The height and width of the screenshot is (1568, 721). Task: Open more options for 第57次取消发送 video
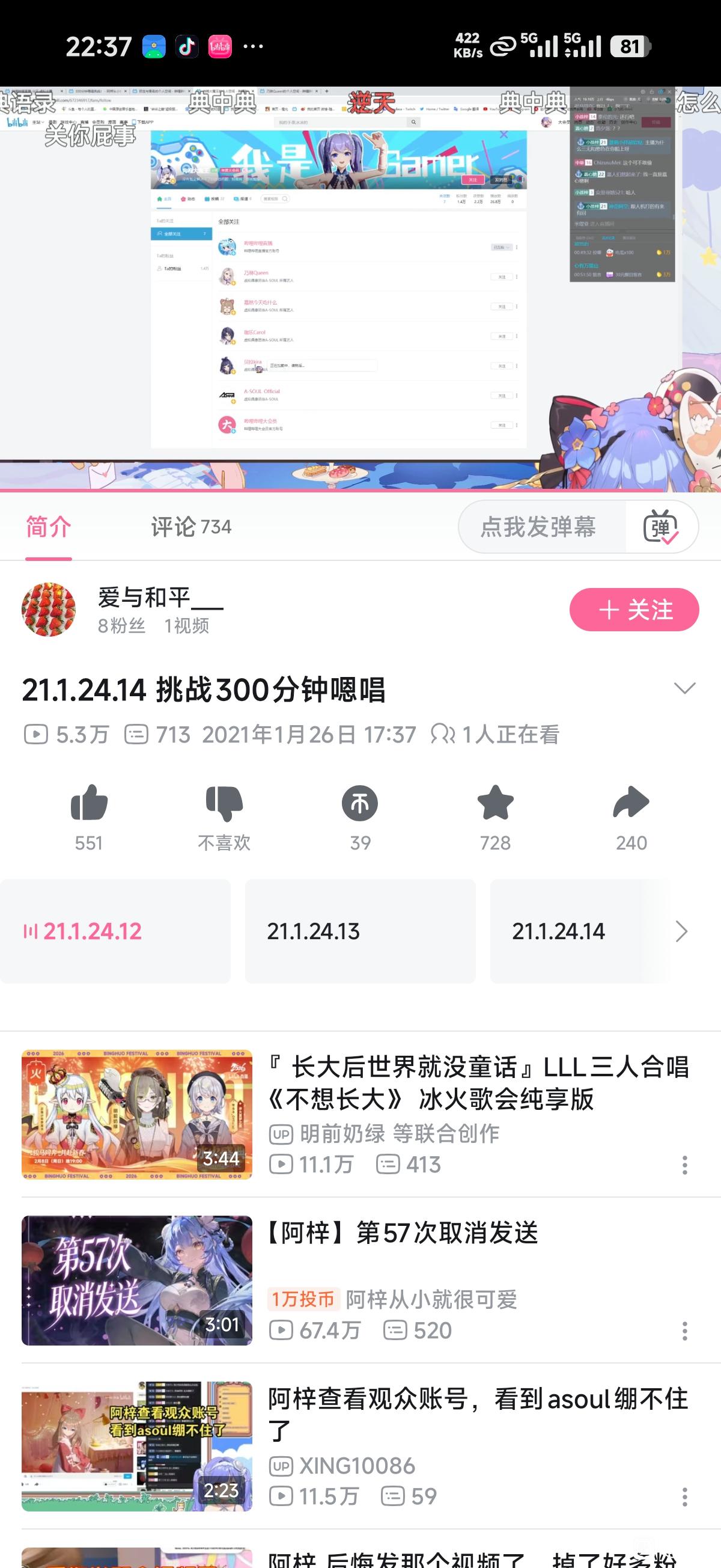pyautogui.click(x=684, y=1331)
